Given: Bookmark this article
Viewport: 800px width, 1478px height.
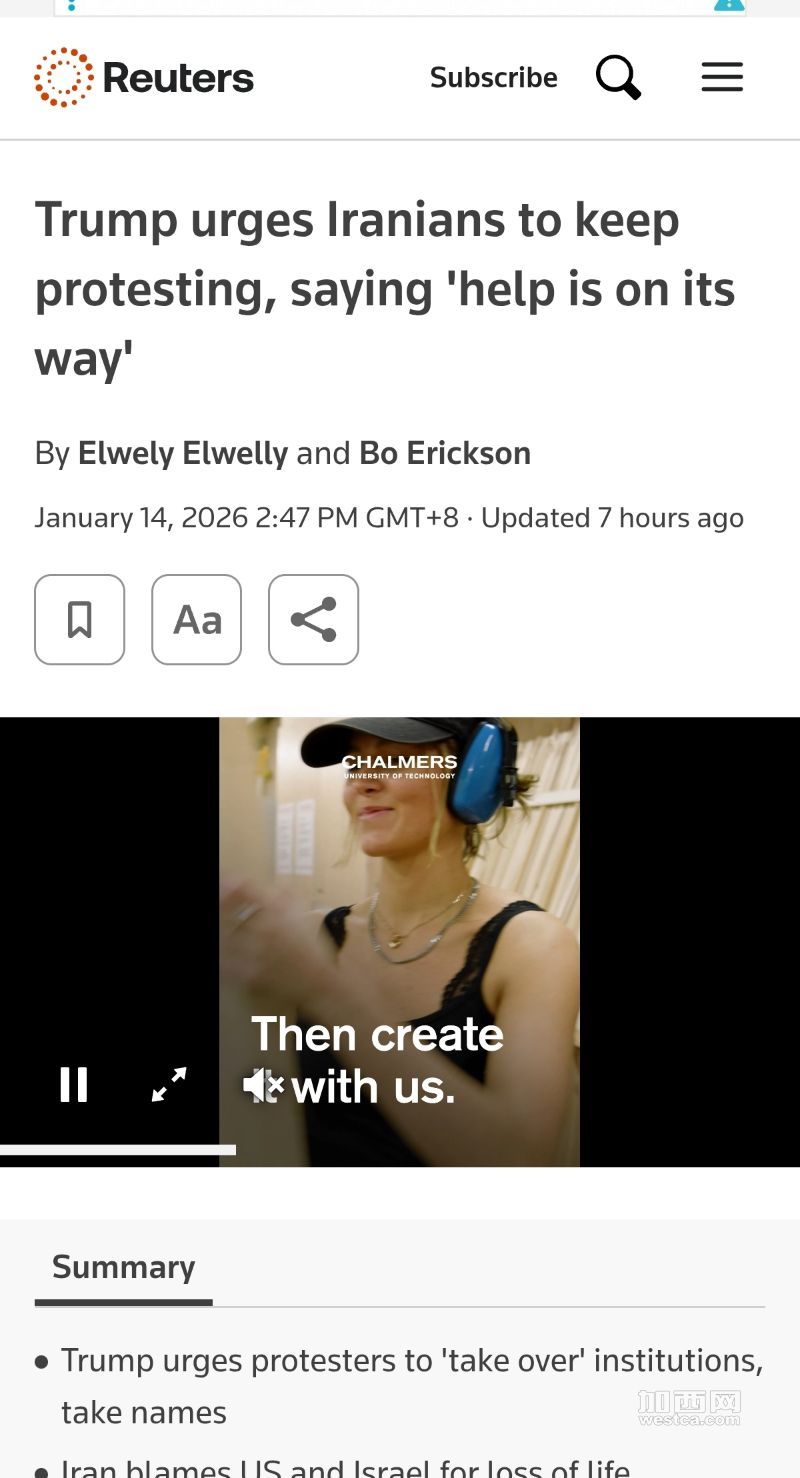Looking at the screenshot, I should click(80, 620).
